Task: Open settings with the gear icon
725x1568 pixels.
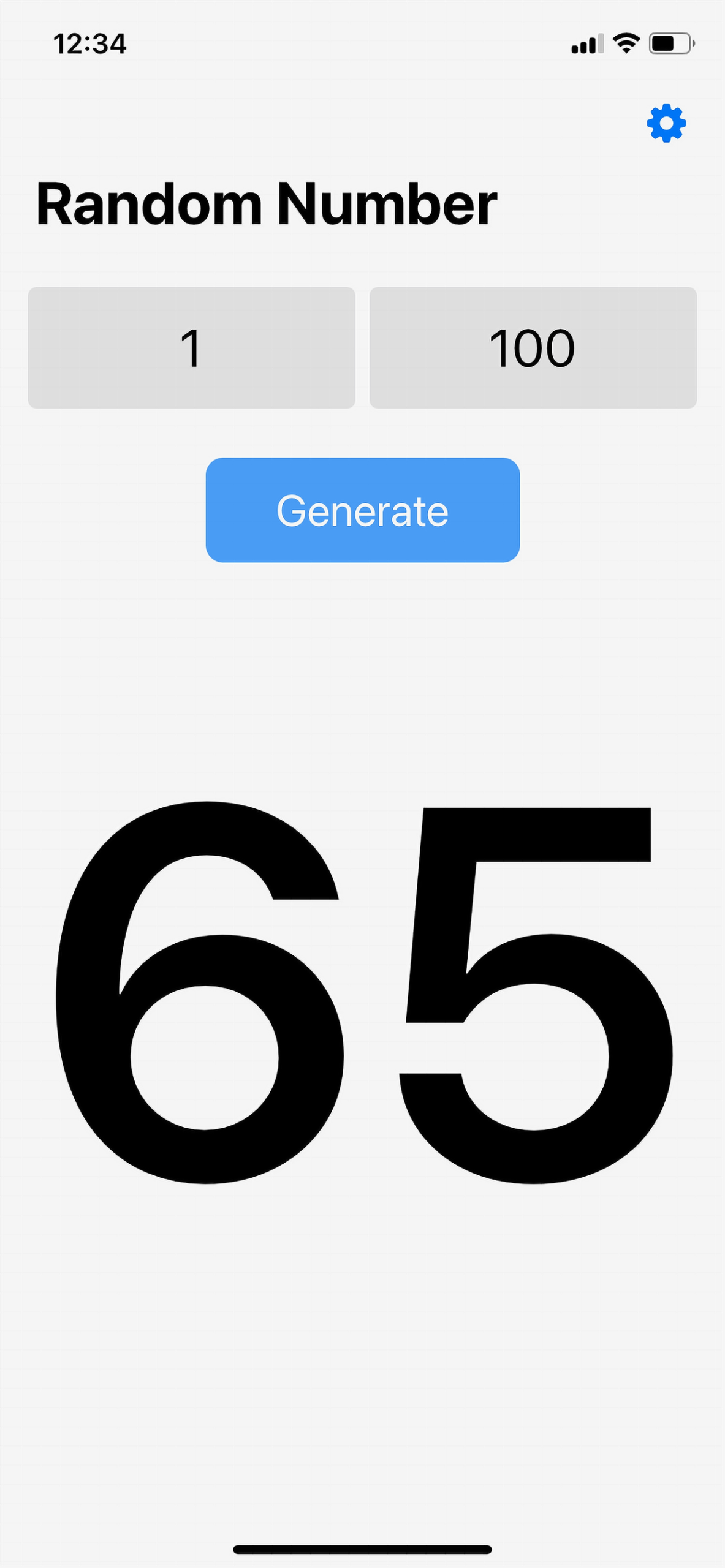Action: (x=666, y=123)
